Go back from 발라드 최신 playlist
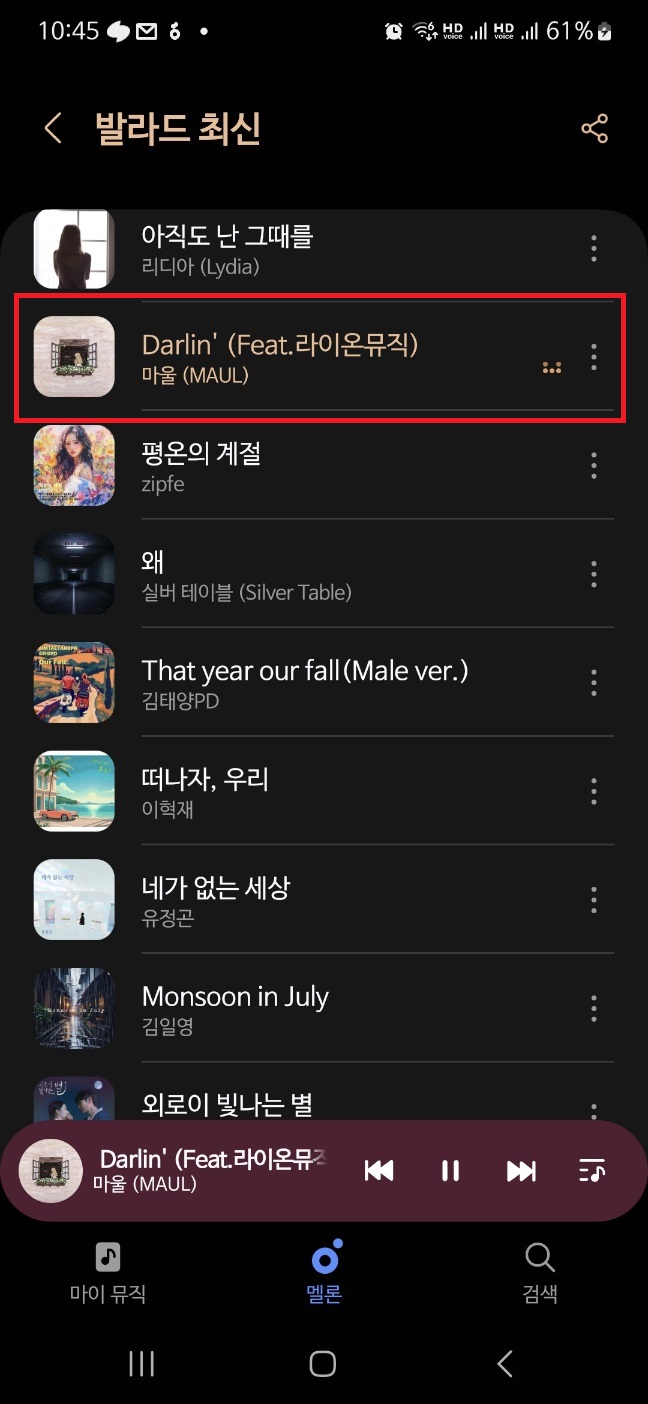 tap(53, 128)
